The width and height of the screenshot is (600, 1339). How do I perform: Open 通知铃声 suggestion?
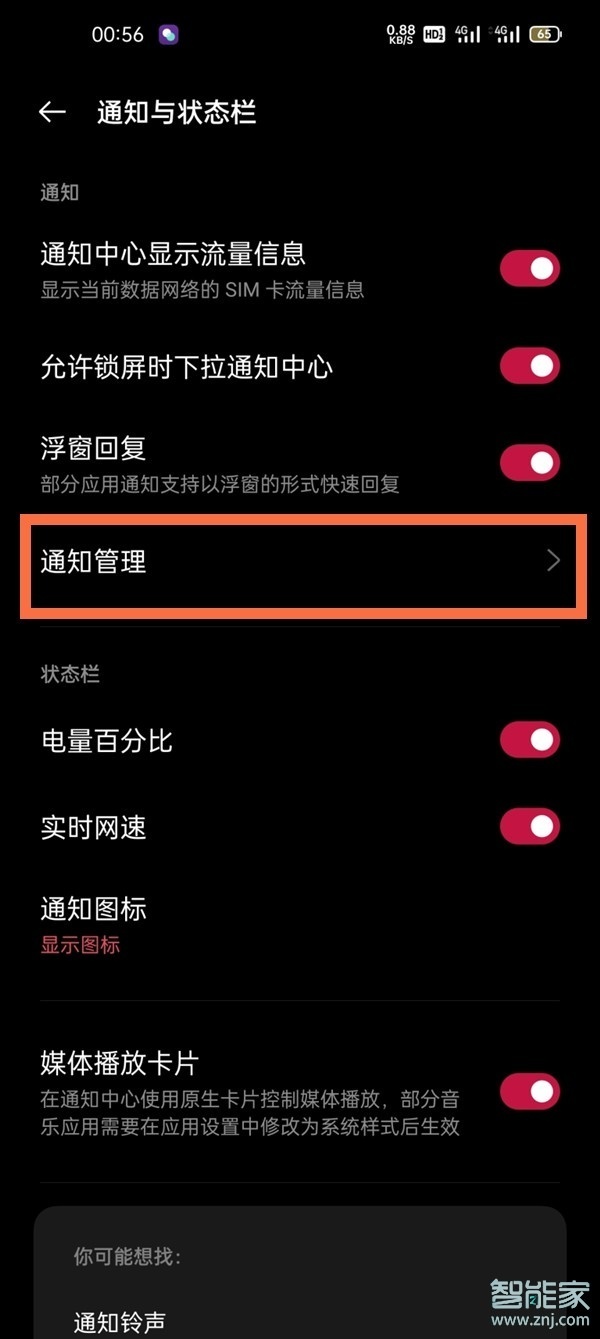pos(120,1322)
